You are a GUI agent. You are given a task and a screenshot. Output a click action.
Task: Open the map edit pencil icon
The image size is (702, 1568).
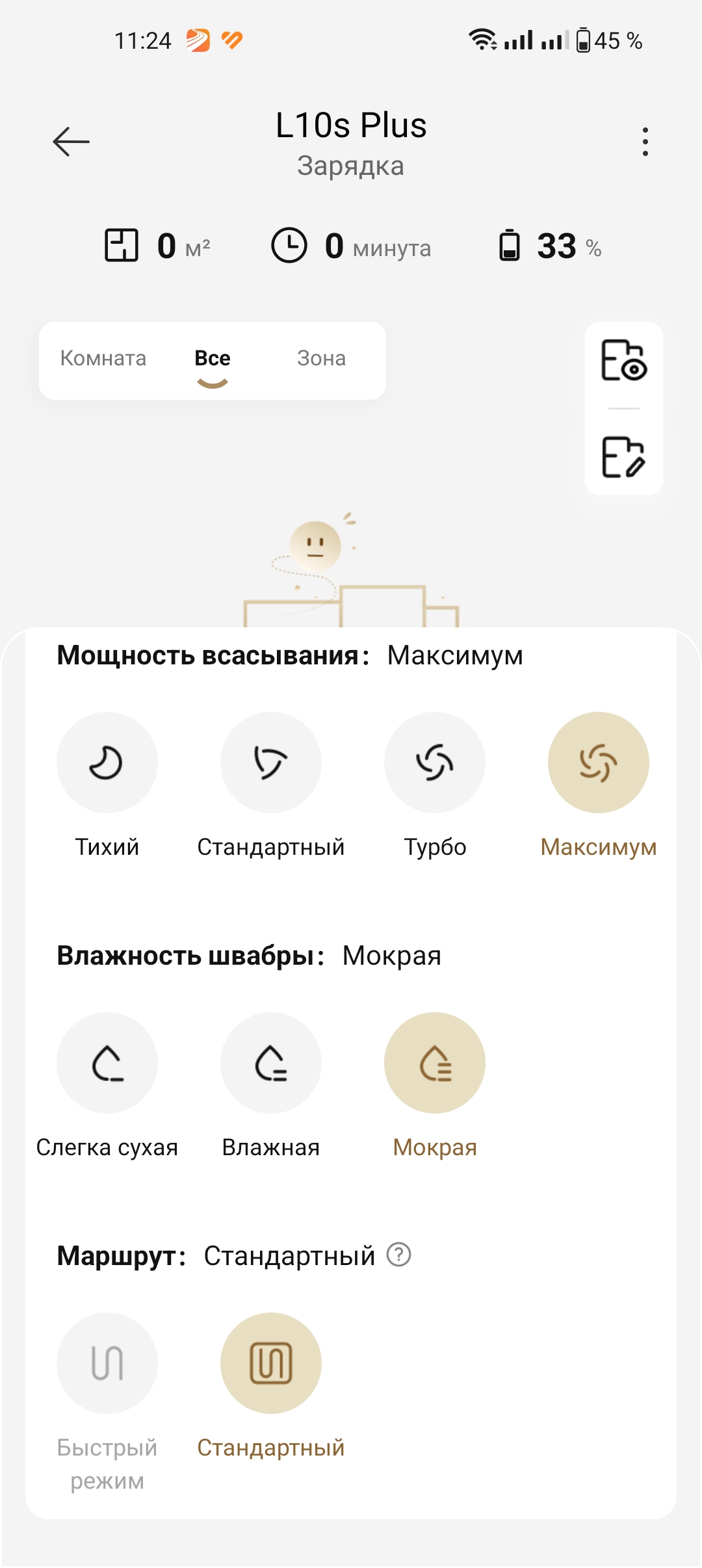click(623, 457)
